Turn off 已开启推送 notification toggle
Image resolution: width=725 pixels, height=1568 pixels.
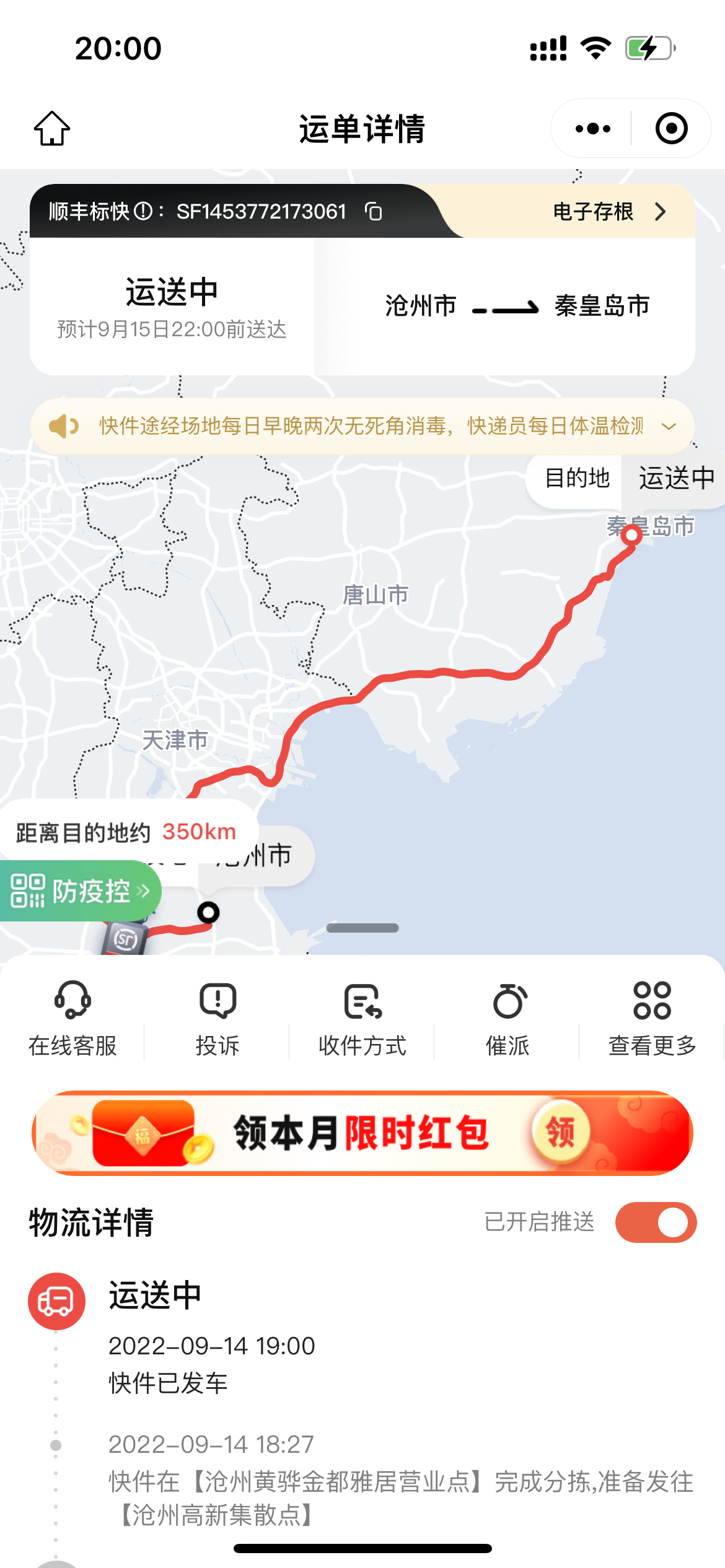tap(656, 1222)
